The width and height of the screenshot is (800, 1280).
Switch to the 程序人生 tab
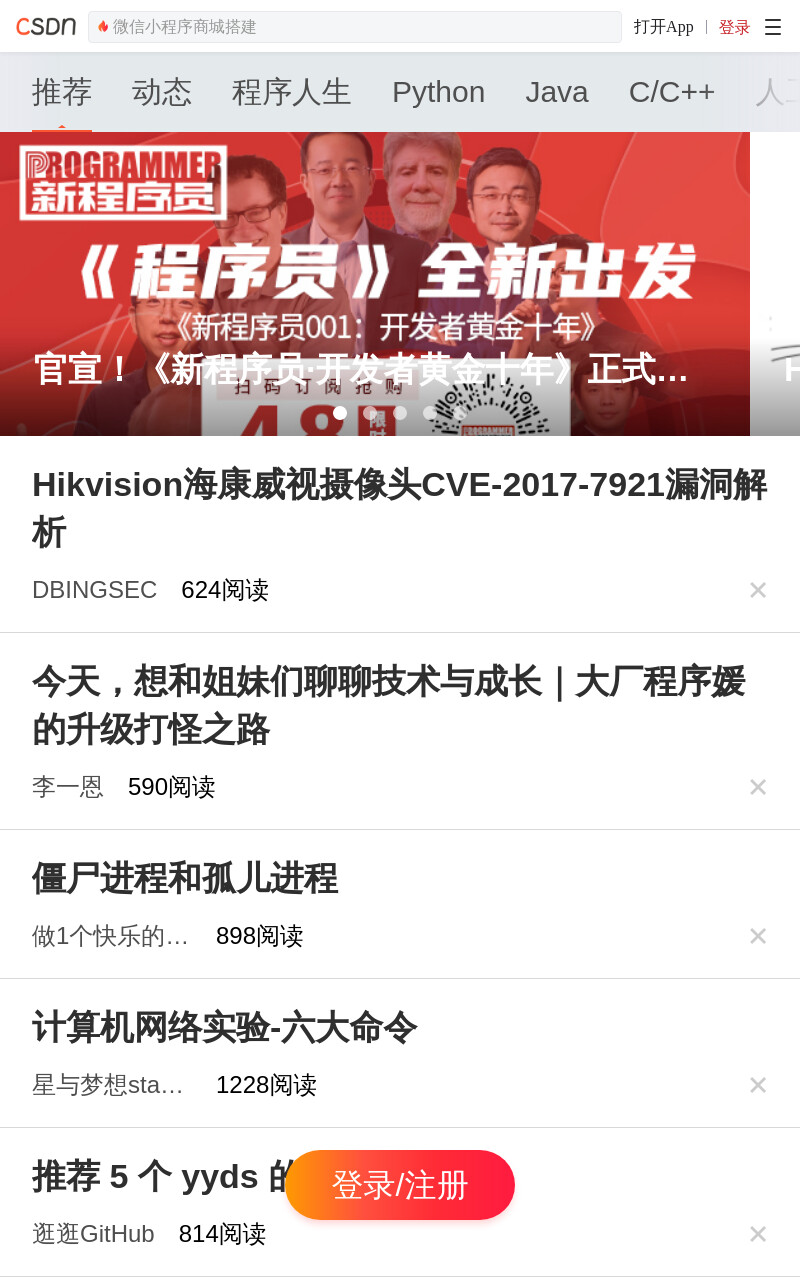[292, 92]
